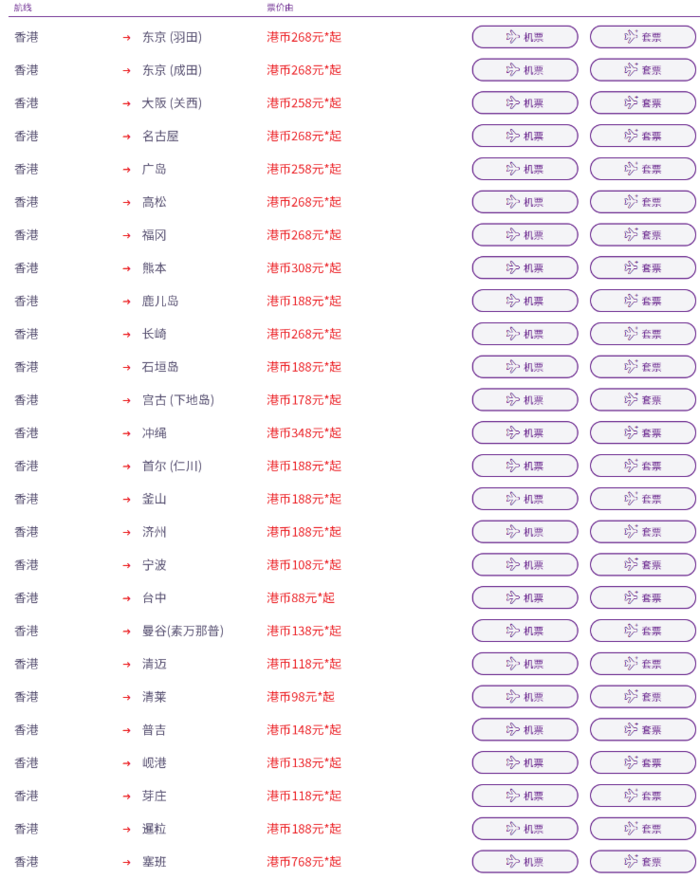Screen dimensions: 700x879
Task: Open 套票 for 普吉 route
Action: pos(642,730)
